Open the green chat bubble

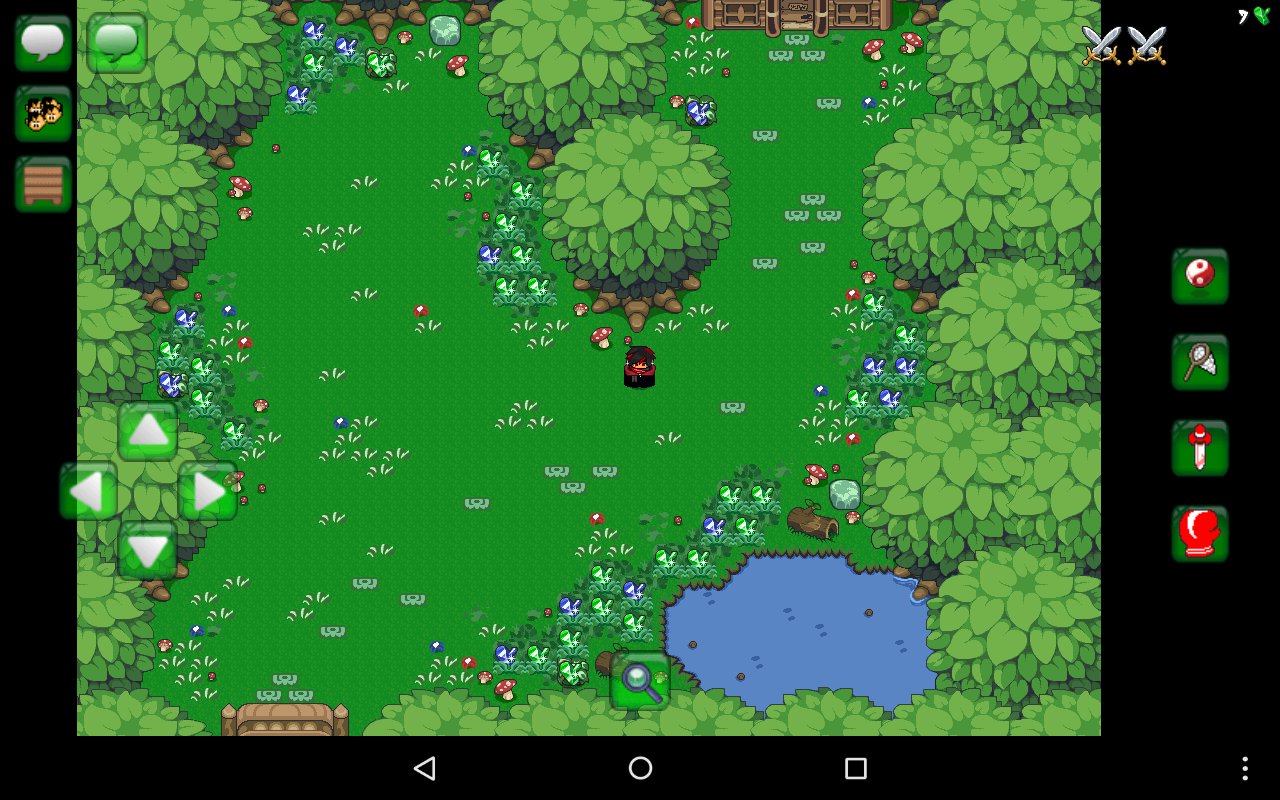[117, 43]
